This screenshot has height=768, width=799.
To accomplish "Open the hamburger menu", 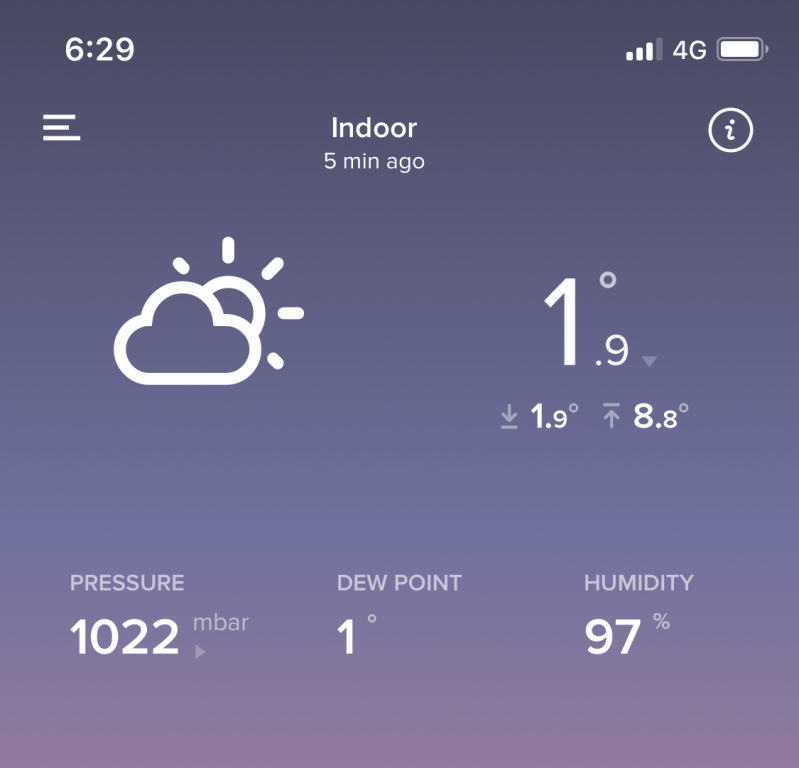I will click(61, 128).
